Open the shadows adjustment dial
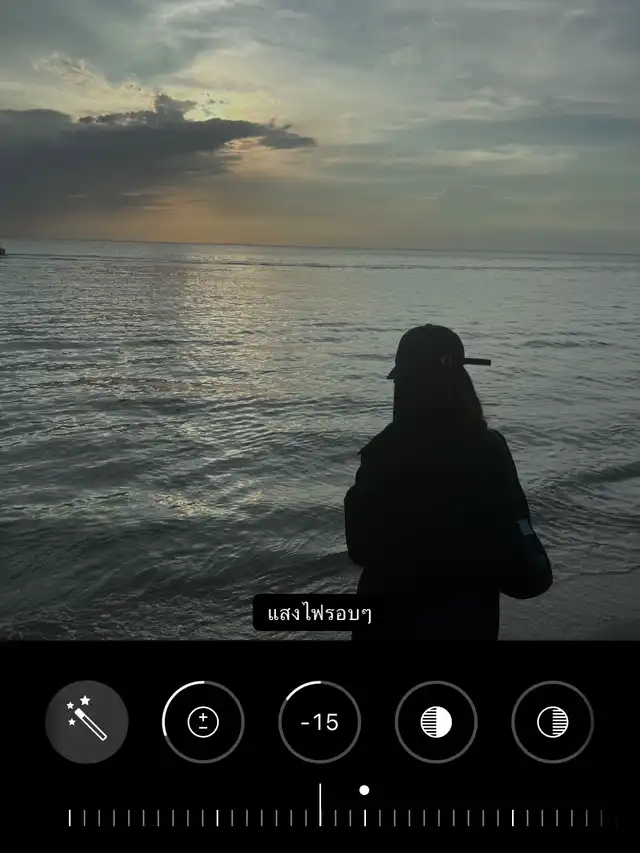 (552, 722)
